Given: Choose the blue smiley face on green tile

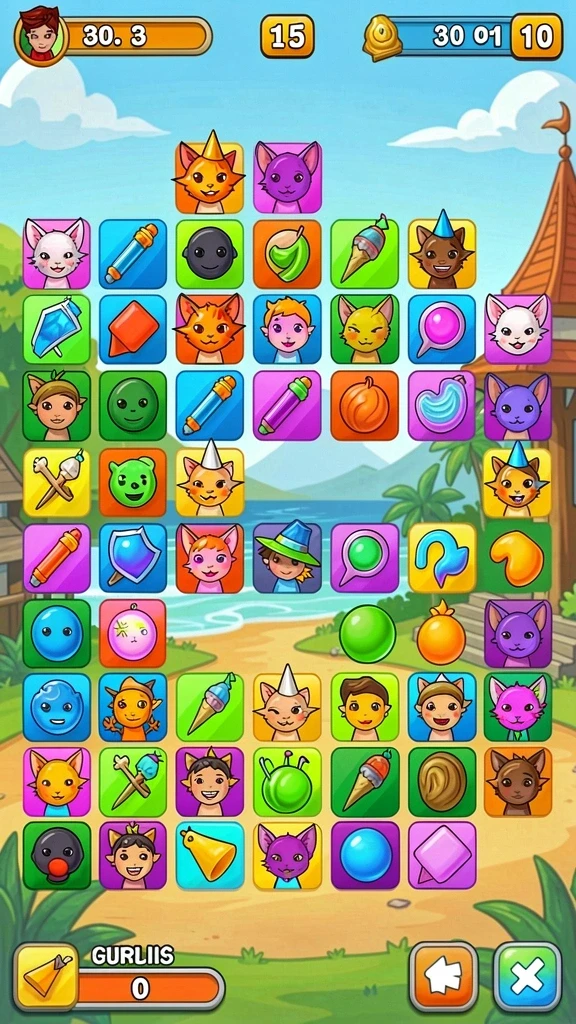Looking at the screenshot, I should pyautogui.click(x=57, y=633).
